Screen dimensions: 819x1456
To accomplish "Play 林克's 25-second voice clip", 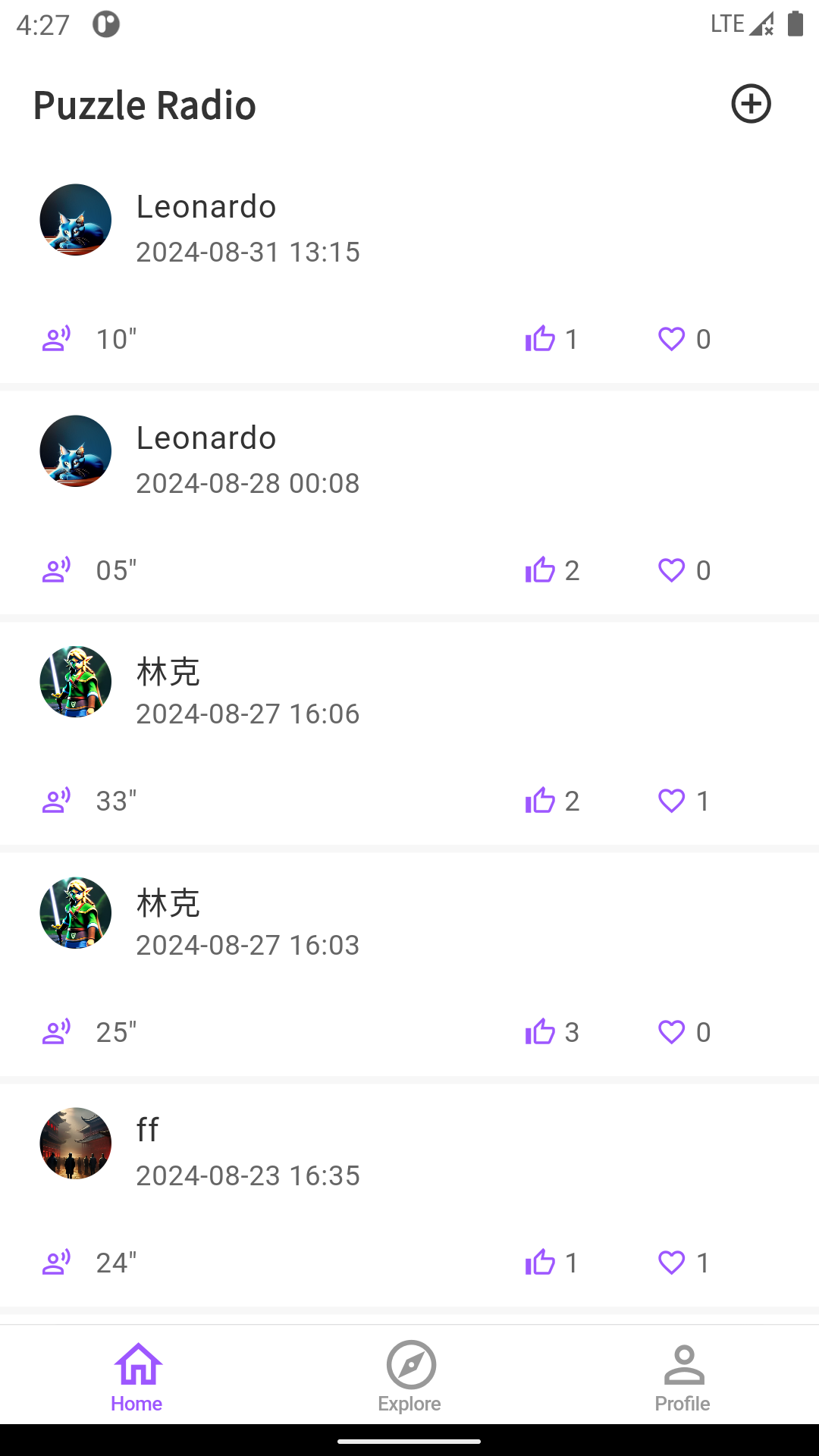I will tap(57, 1032).
